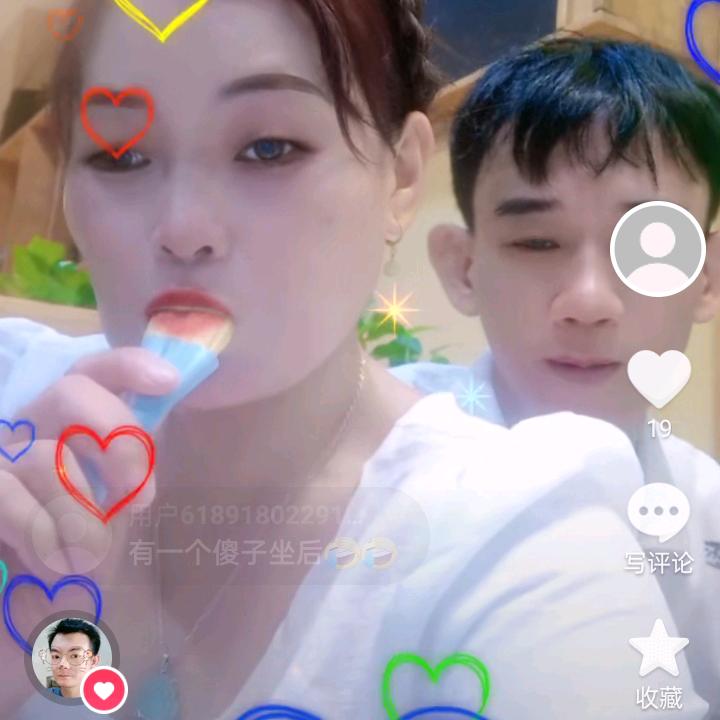Tap 收藏 star to save video
Viewport: 720px width, 720px height.
click(659, 648)
